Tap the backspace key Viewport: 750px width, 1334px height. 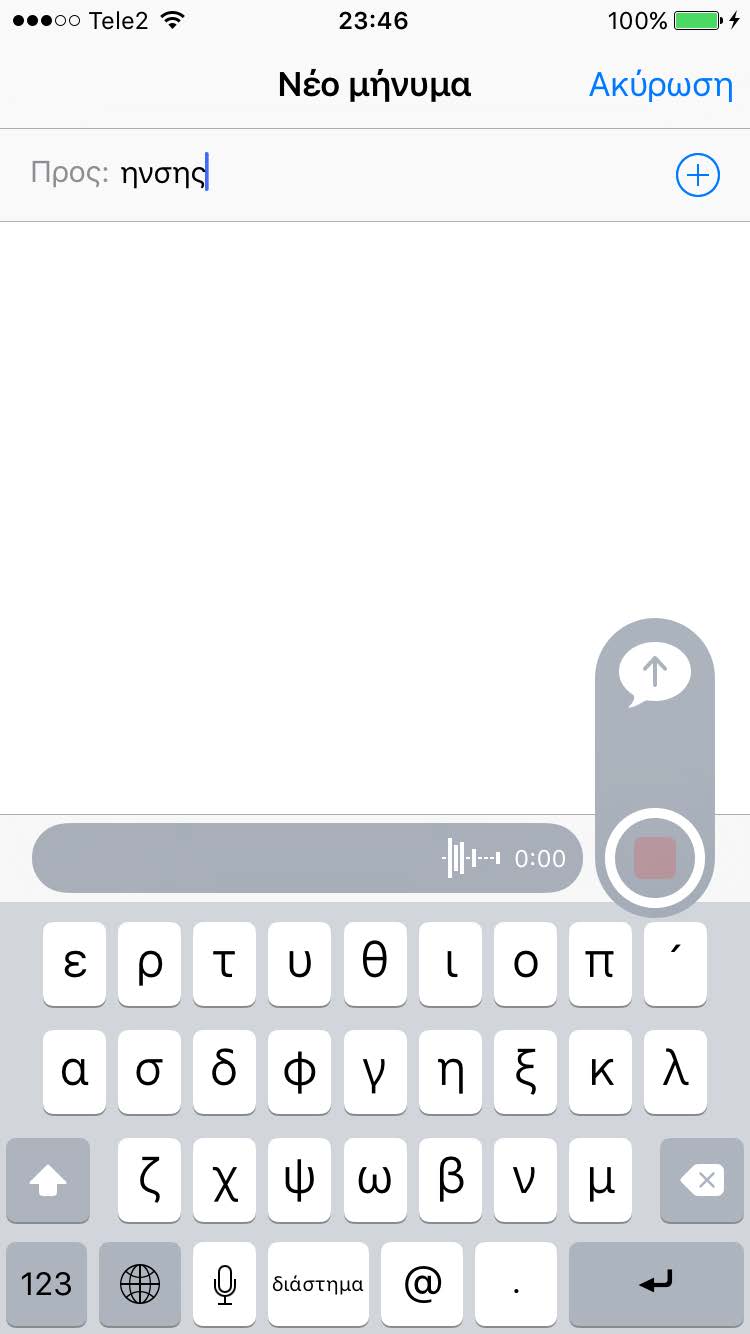[702, 1181]
